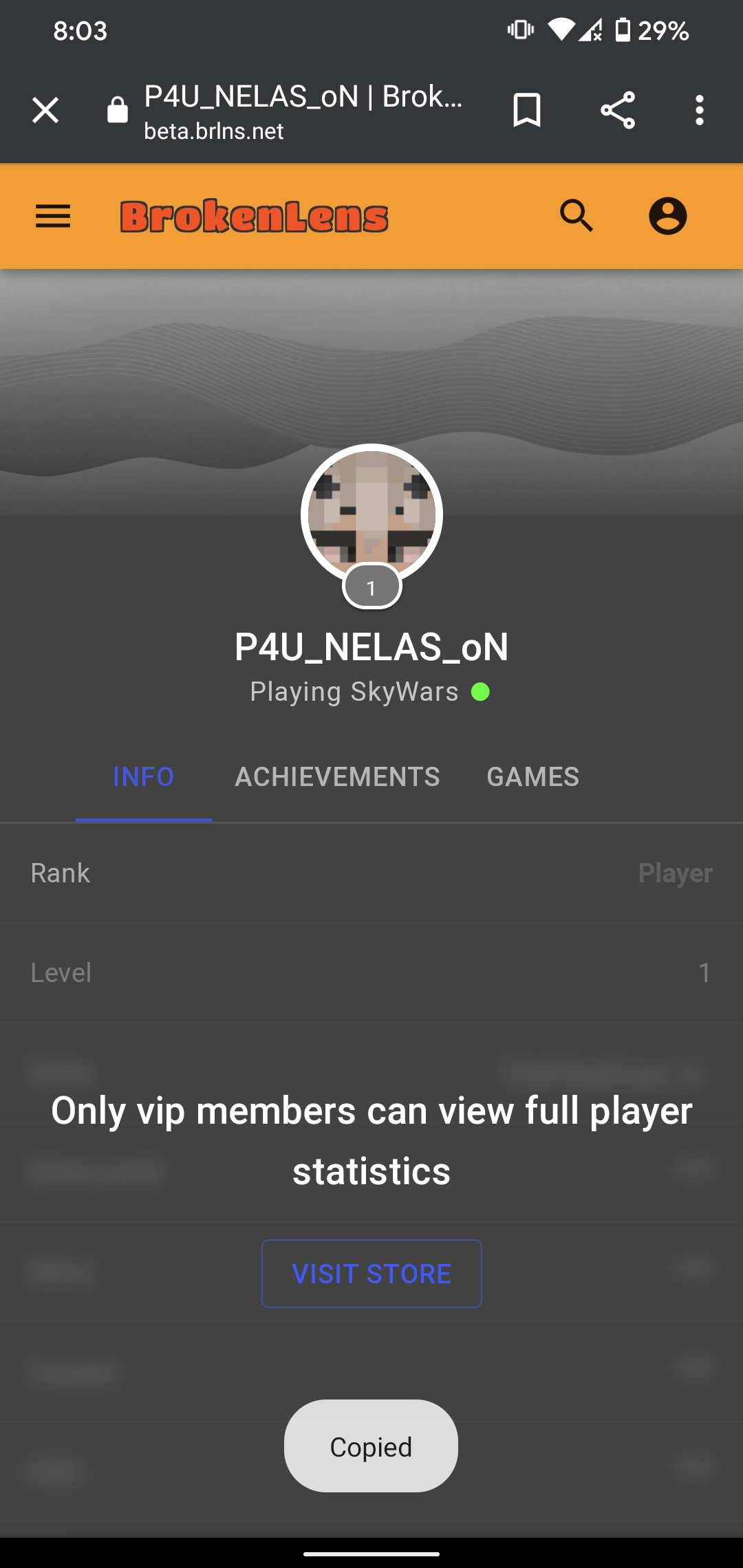Open the BrokenLens player search
743x1568 pixels.
[x=577, y=216]
